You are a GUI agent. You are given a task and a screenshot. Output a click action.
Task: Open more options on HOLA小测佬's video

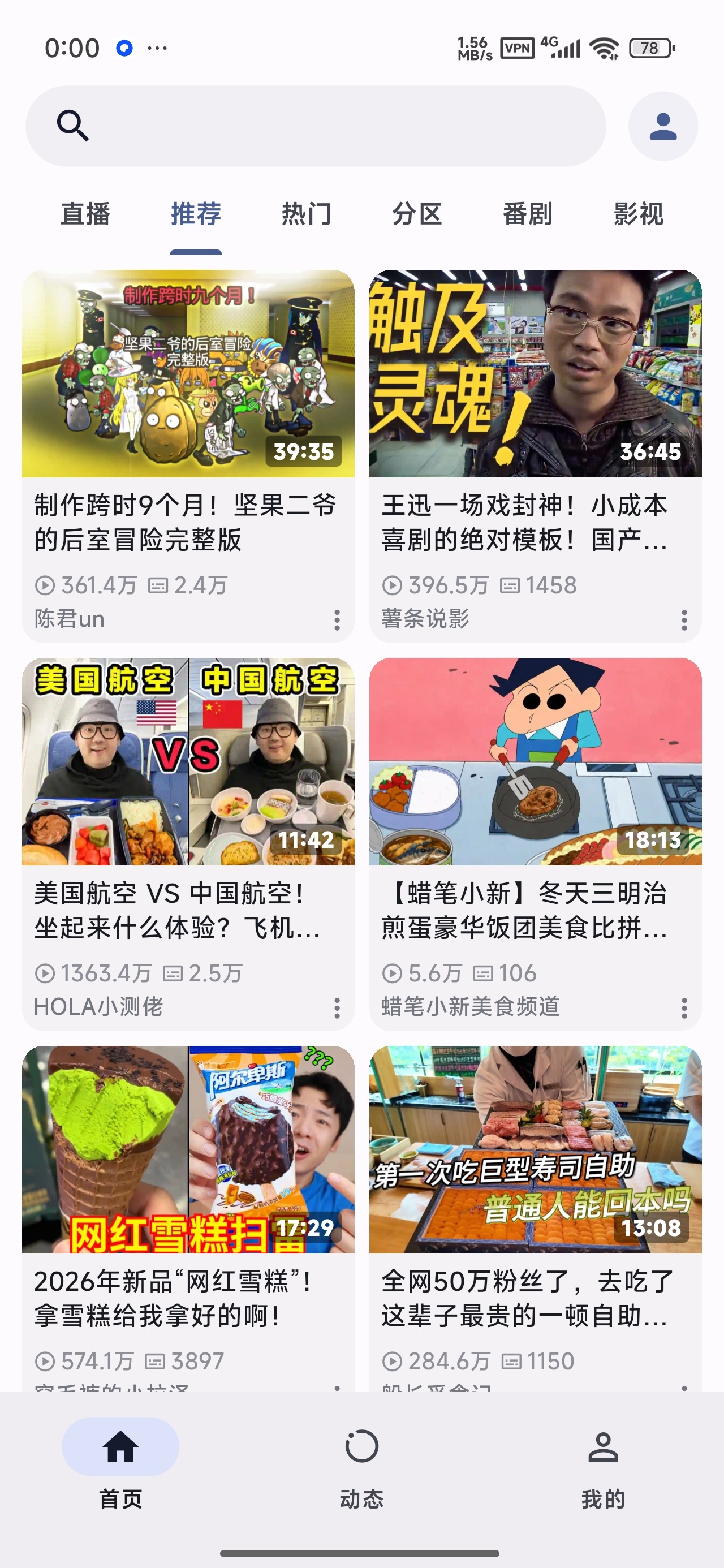[337, 1007]
